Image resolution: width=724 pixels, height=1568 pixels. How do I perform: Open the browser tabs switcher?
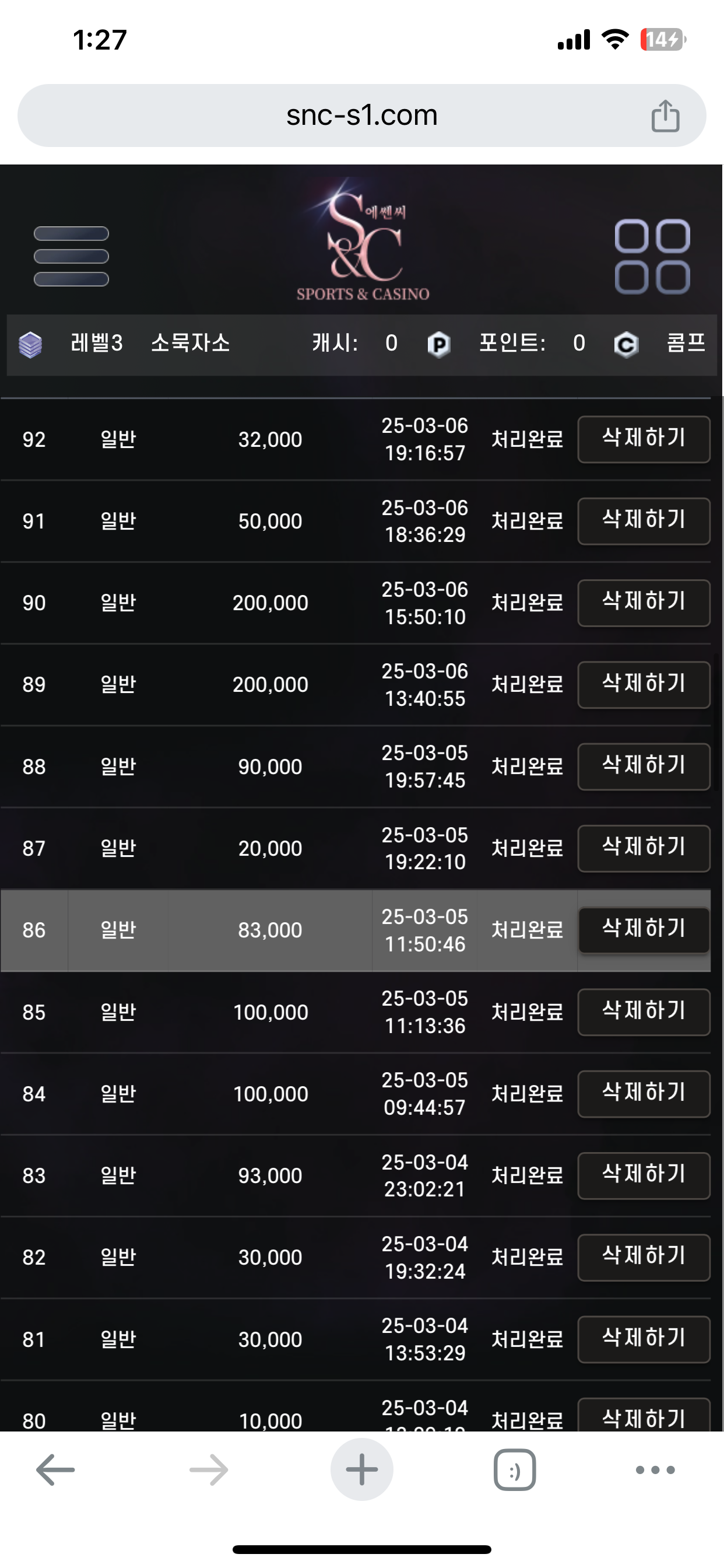click(515, 1470)
